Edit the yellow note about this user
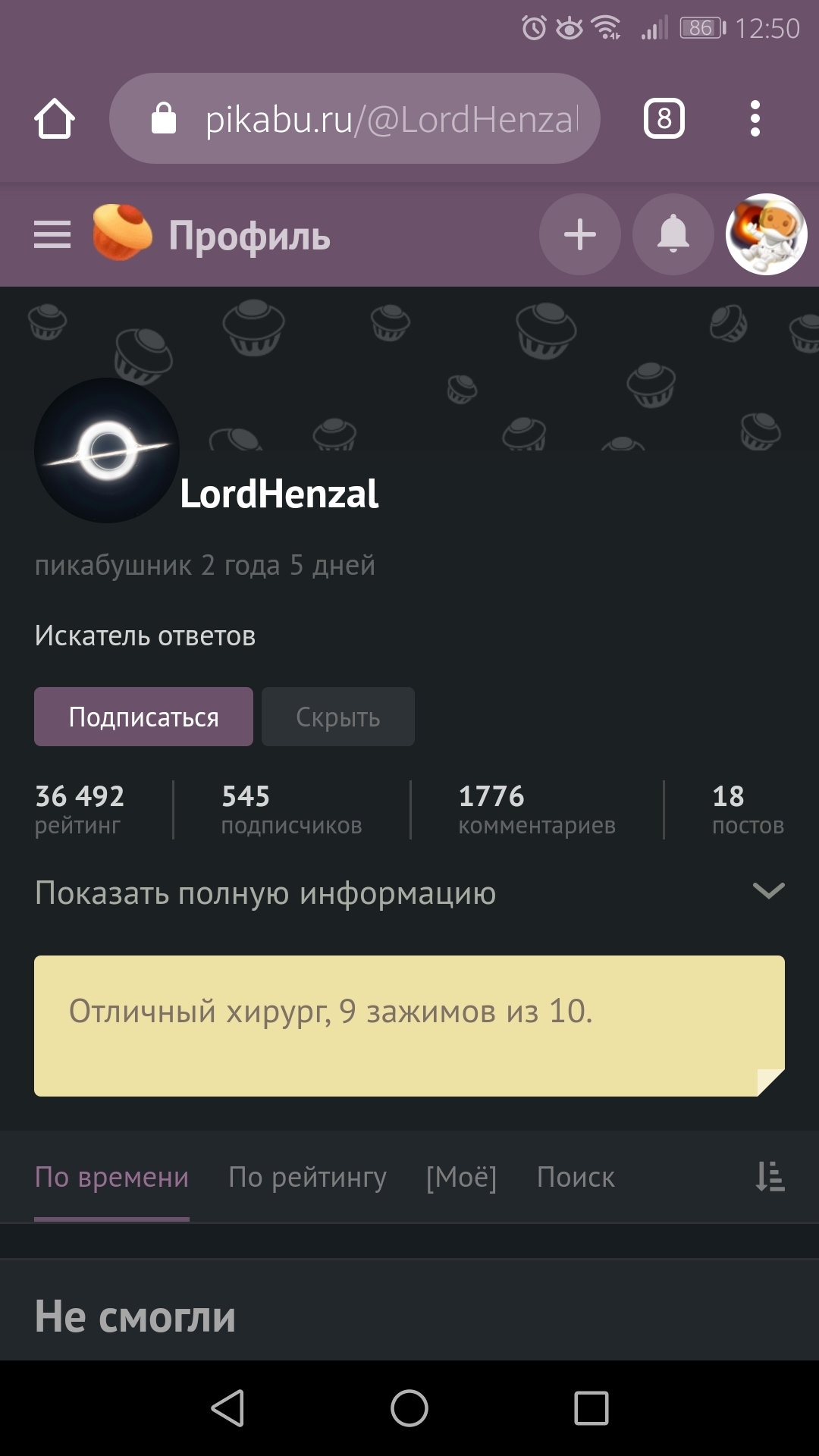Viewport: 819px width, 1456px height. pos(409,1025)
